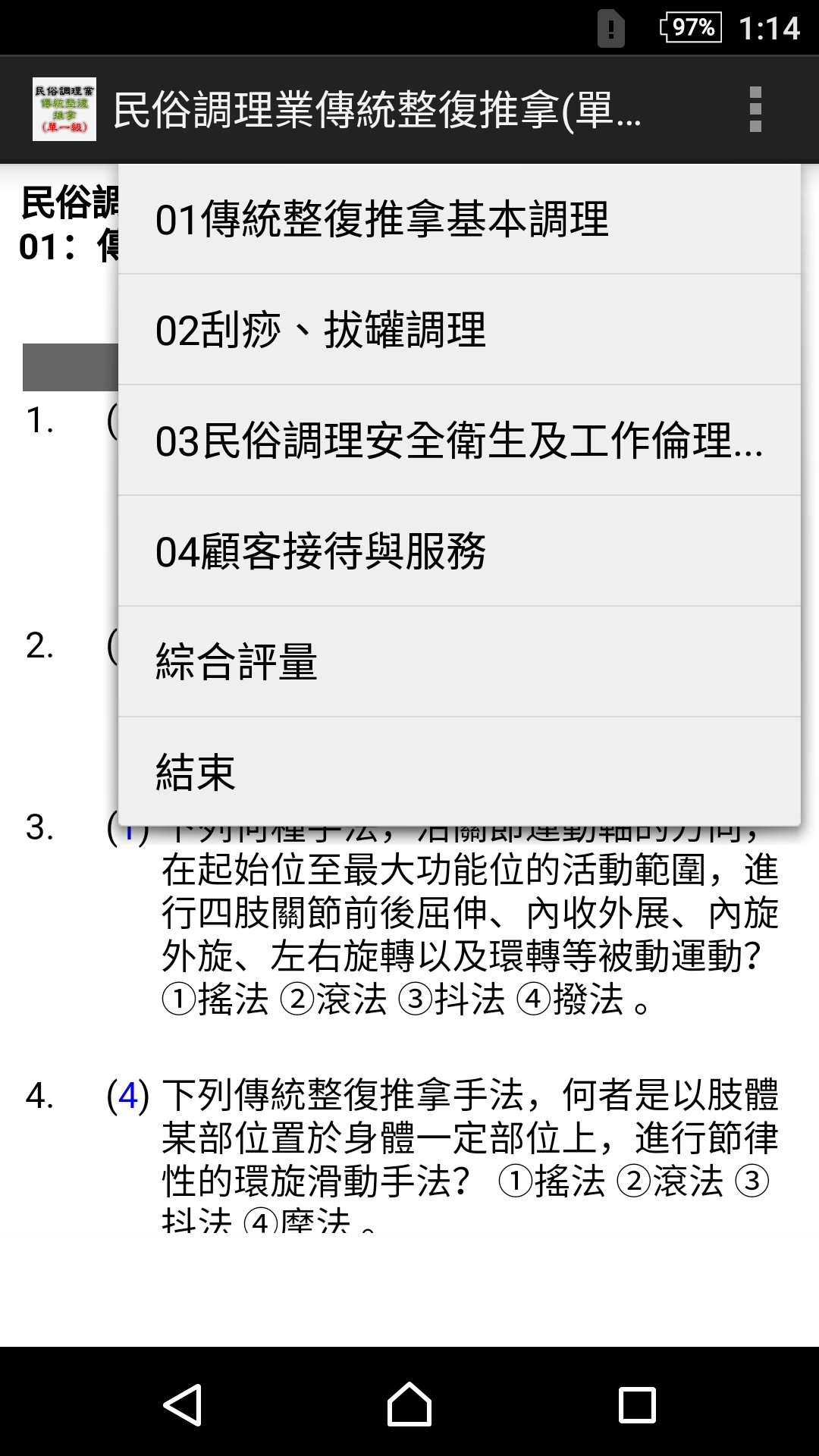Viewport: 819px width, 1456px height.
Task: Select 01傳統整復推拿基本調理 from the menu
Action: point(459,219)
